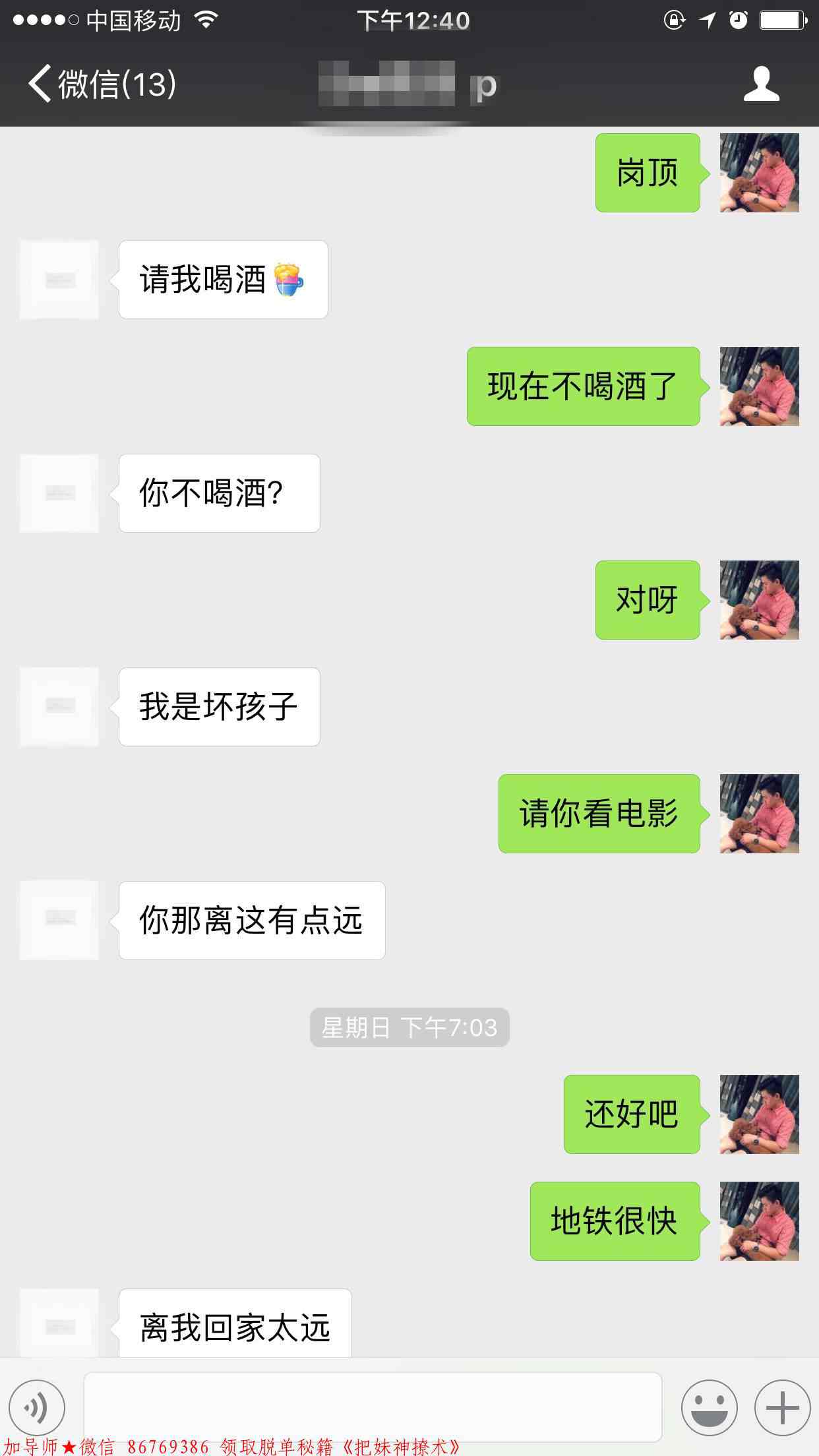Tap the location arrow status icon

pos(704,20)
